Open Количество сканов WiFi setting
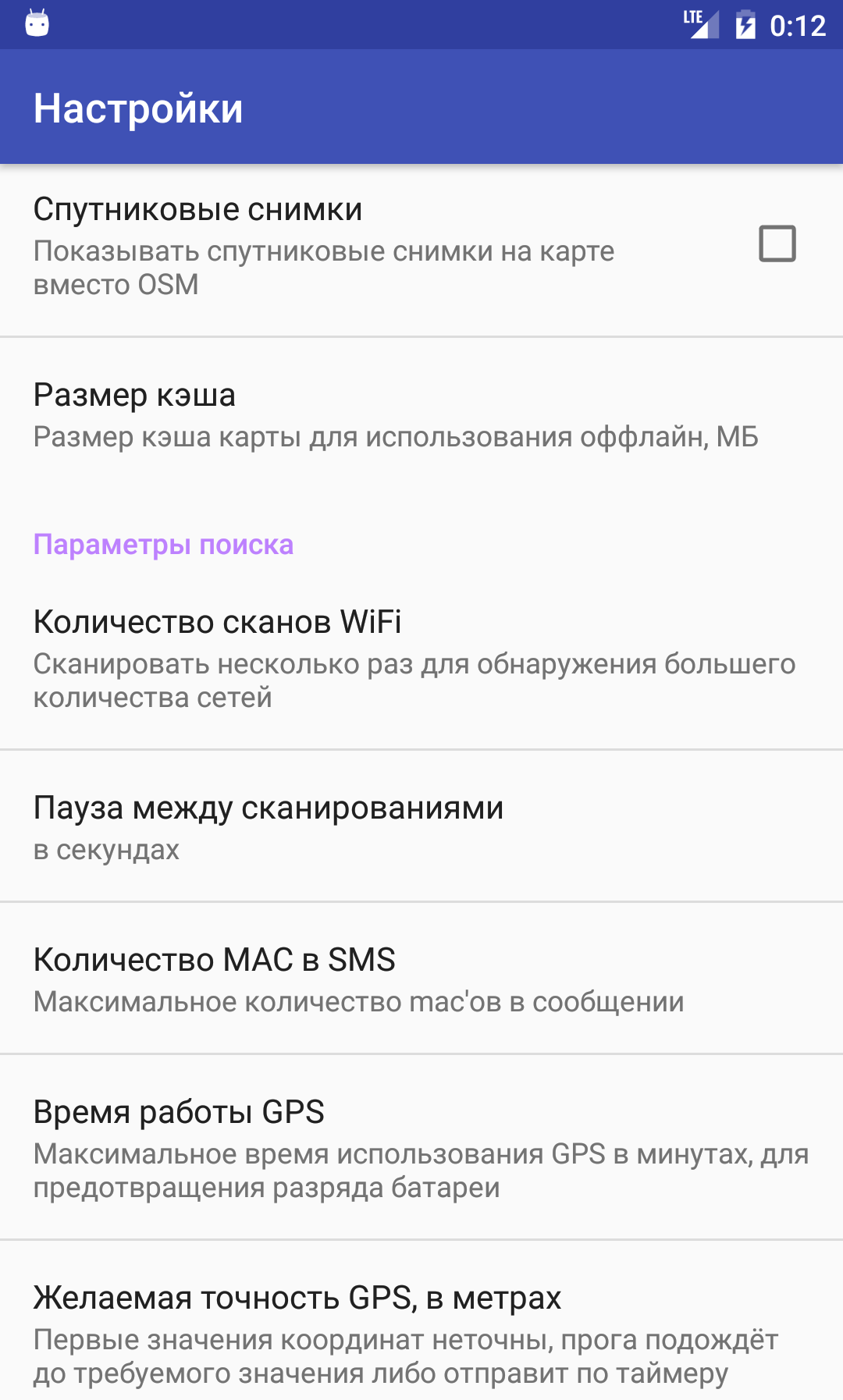Image resolution: width=843 pixels, height=1400 pixels. 421,658
